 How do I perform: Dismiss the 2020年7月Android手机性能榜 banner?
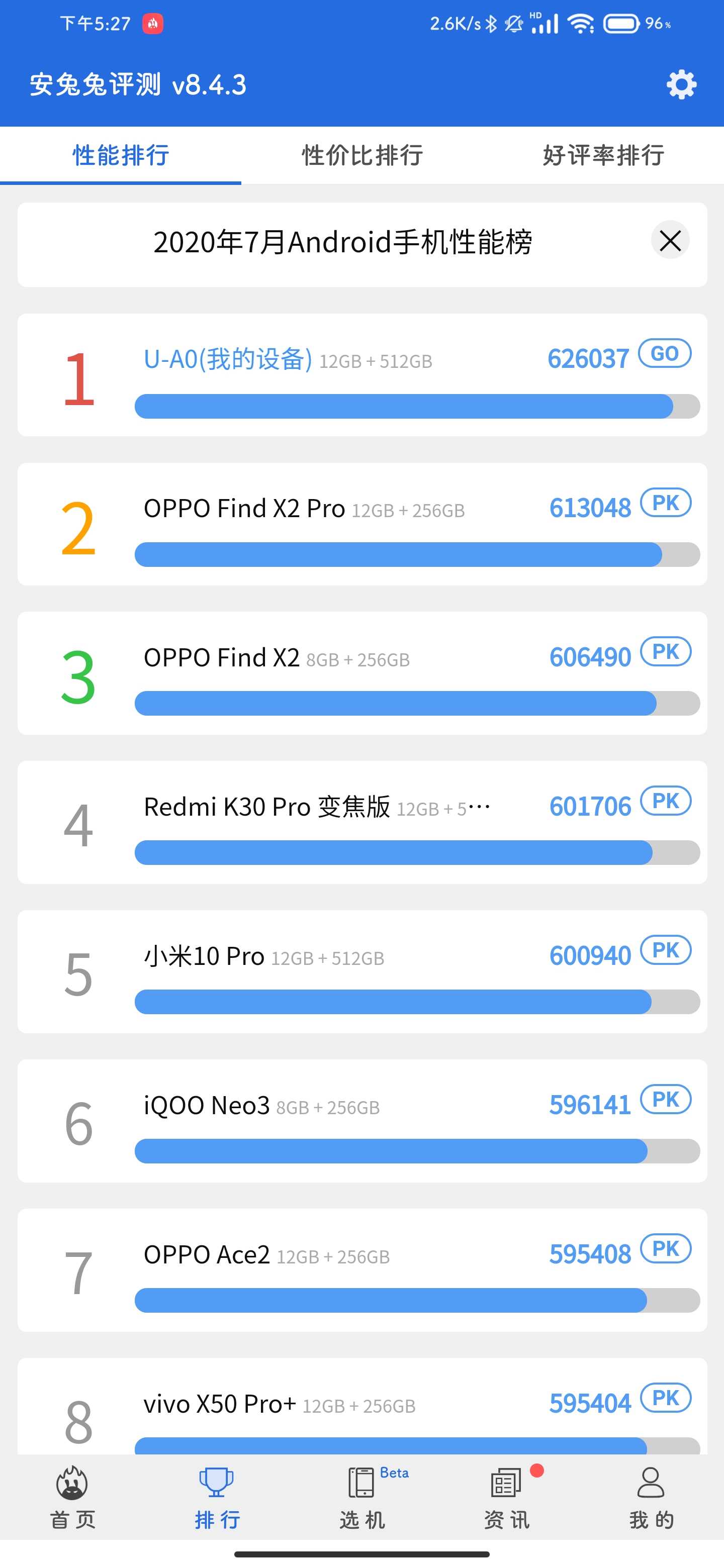[x=670, y=240]
